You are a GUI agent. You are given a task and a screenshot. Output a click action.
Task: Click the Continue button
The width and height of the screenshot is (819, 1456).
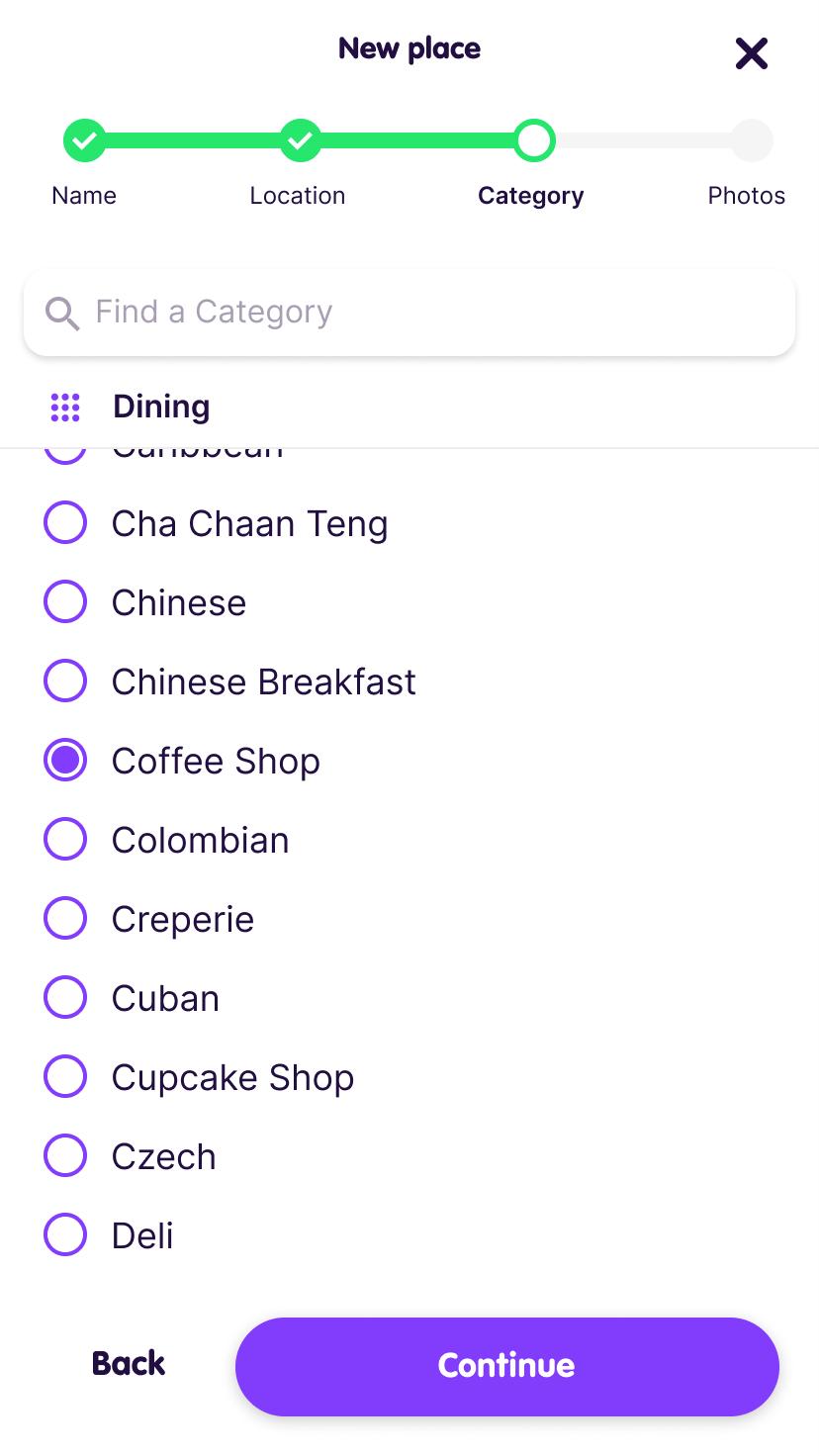pos(505,1365)
